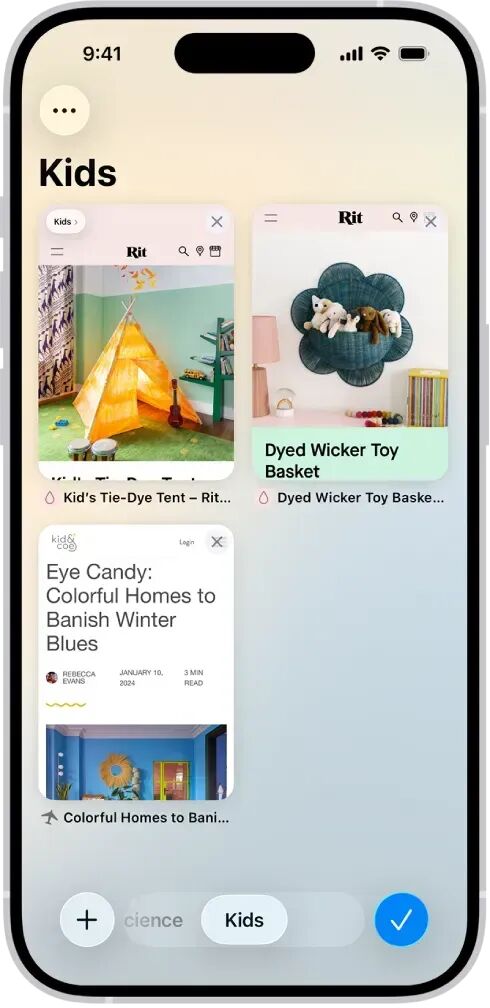Screen dimensions: 490x1008
Task: Open the Eye Candy Colorful Homes tab
Action: [x=136, y=662]
